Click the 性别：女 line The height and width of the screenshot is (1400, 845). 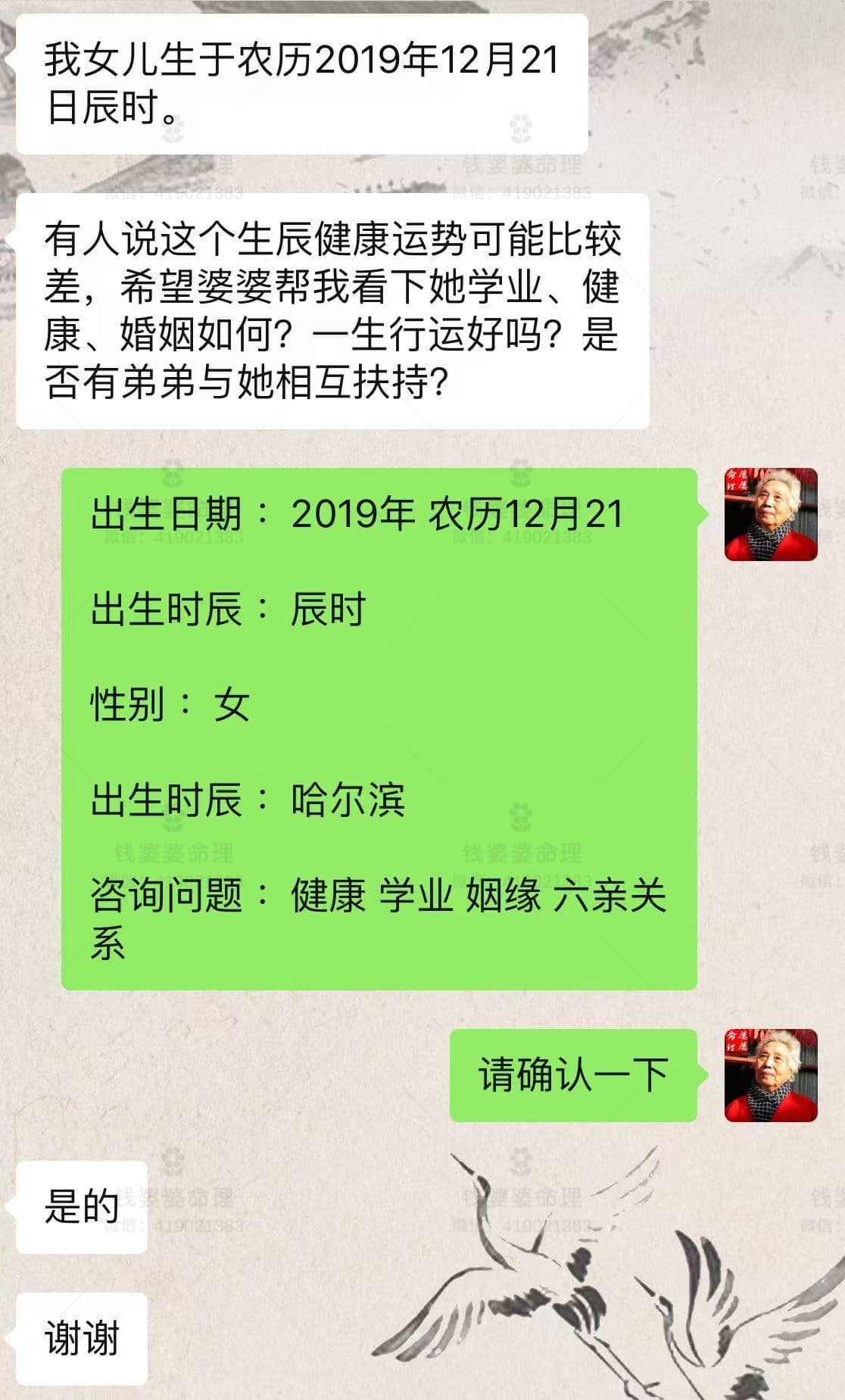pos(167,703)
